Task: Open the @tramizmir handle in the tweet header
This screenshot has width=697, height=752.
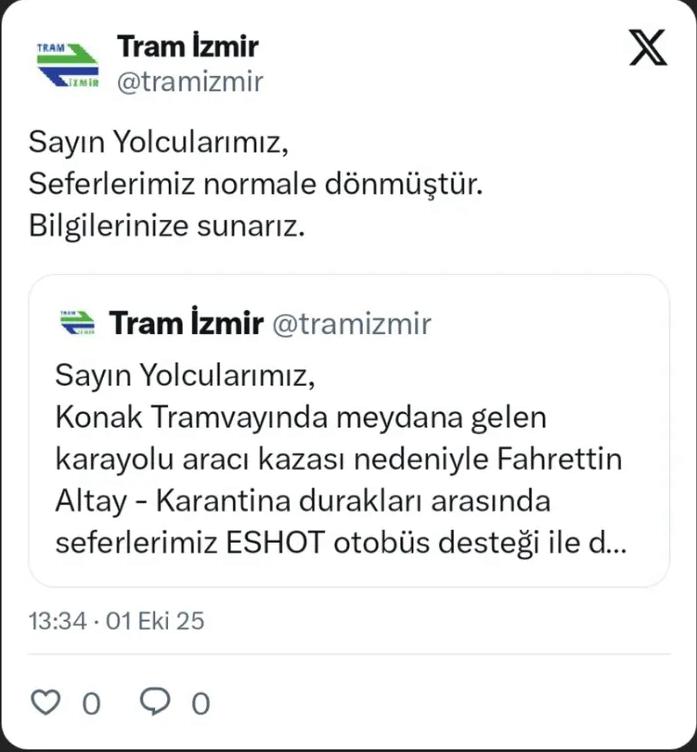Action: (x=190, y=81)
